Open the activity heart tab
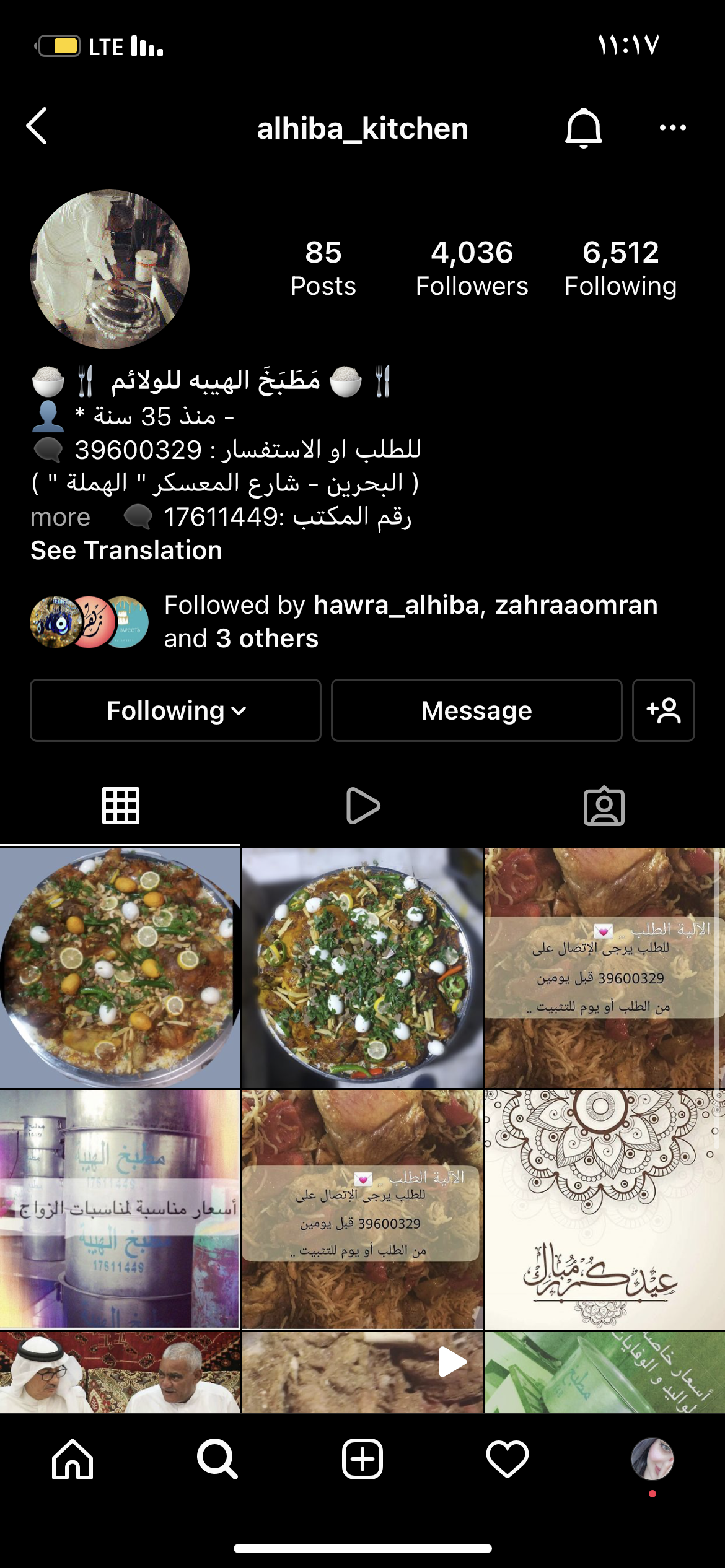This screenshot has width=725, height=1568. click(507, 1459)
